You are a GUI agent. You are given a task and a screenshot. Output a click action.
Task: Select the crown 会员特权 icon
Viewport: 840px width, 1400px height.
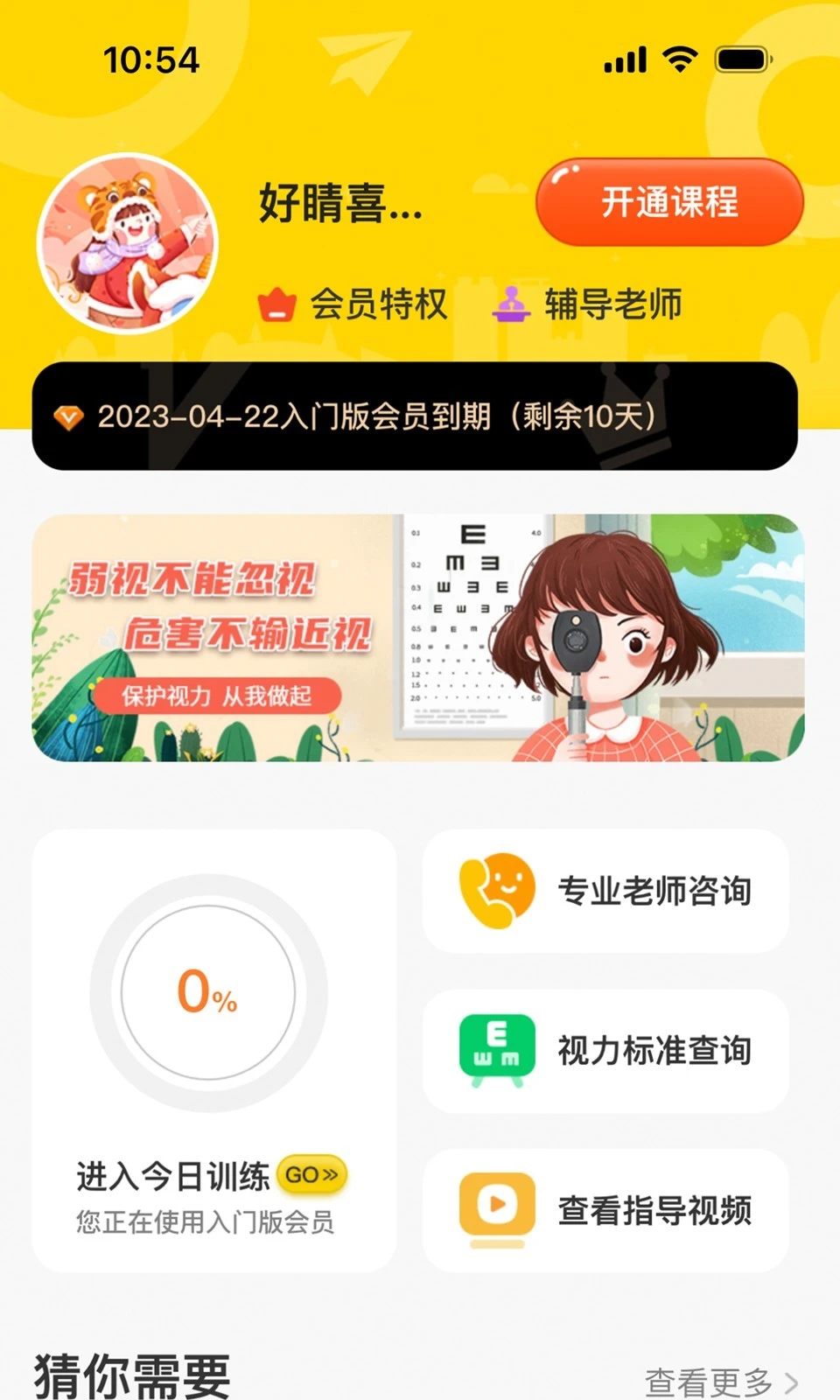pyautogui.click(x=276, y=305)
